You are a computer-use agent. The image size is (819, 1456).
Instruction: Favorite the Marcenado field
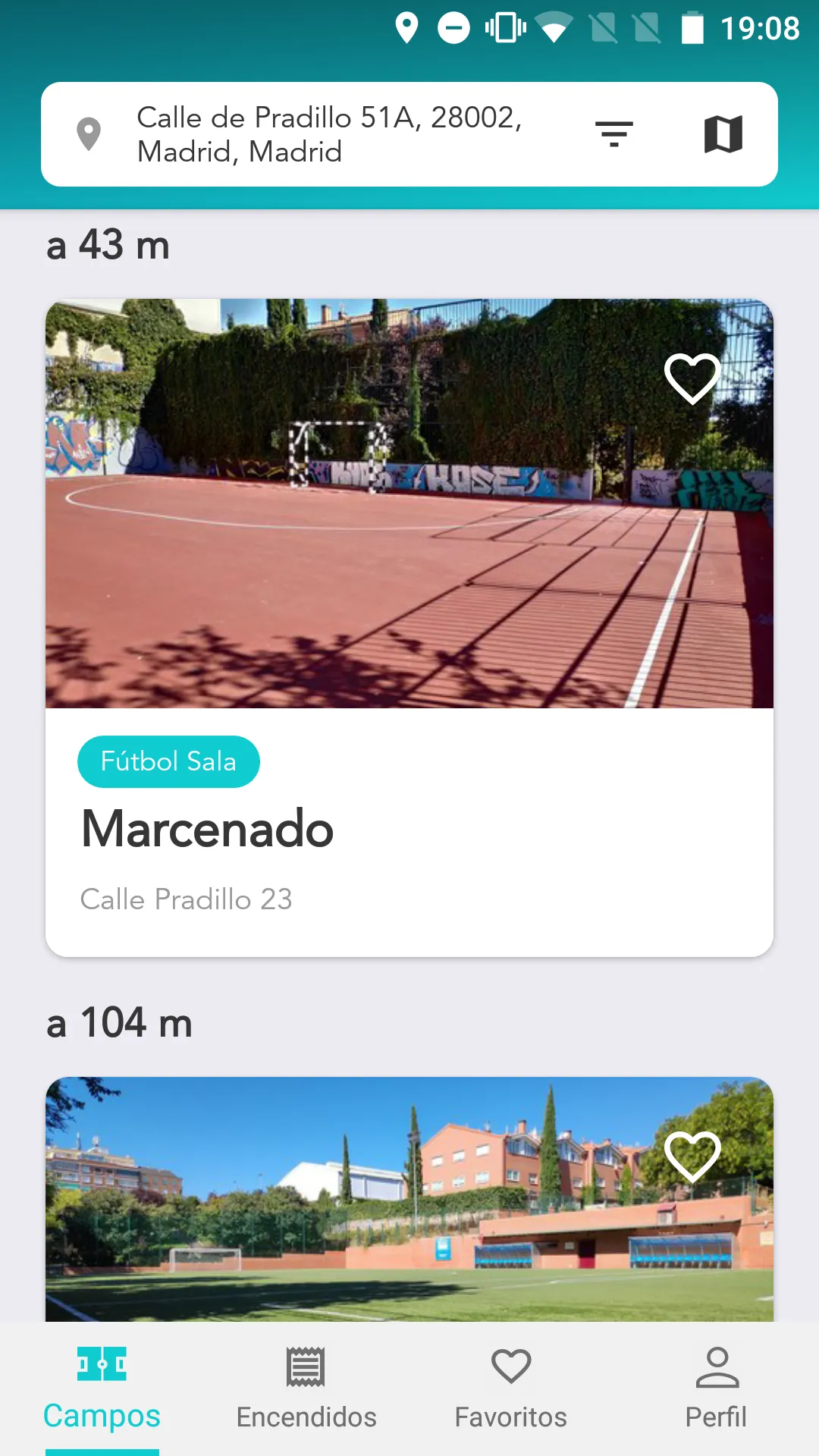pos(692,378)
